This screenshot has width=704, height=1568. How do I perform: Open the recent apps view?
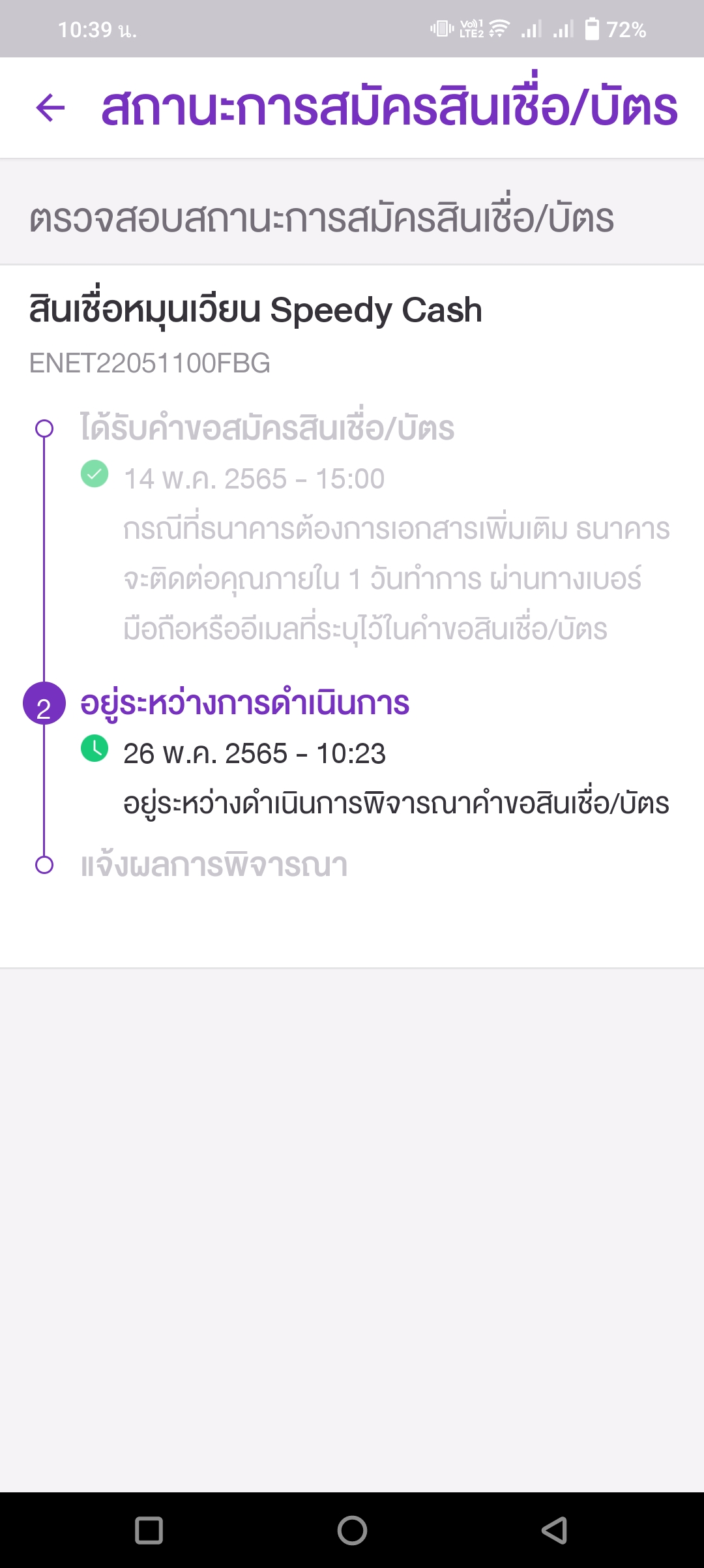point(149,1530)
